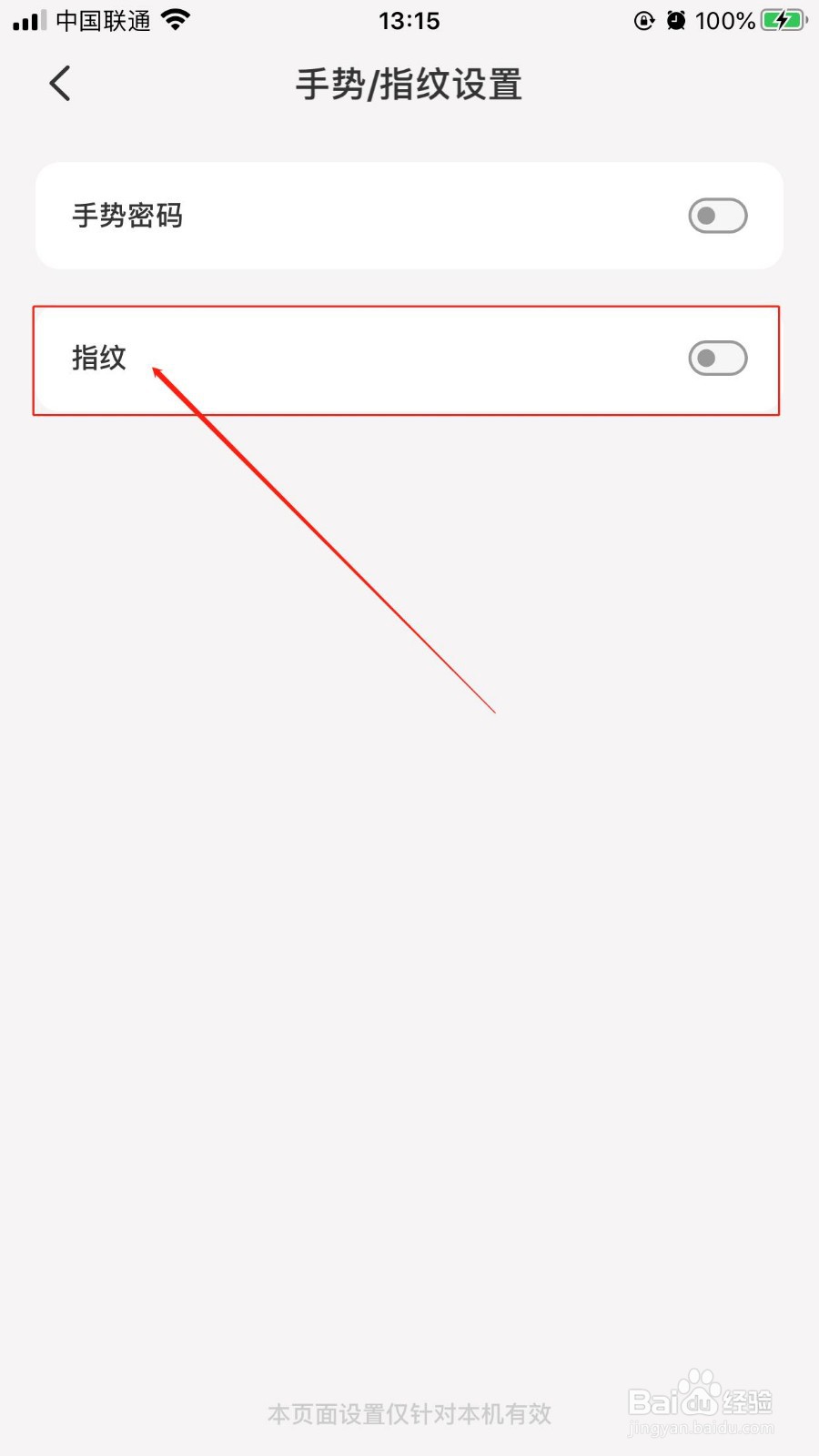Tap the alarm clock status icon
The image size is (819, 1456).
click(x=674, y=19)
